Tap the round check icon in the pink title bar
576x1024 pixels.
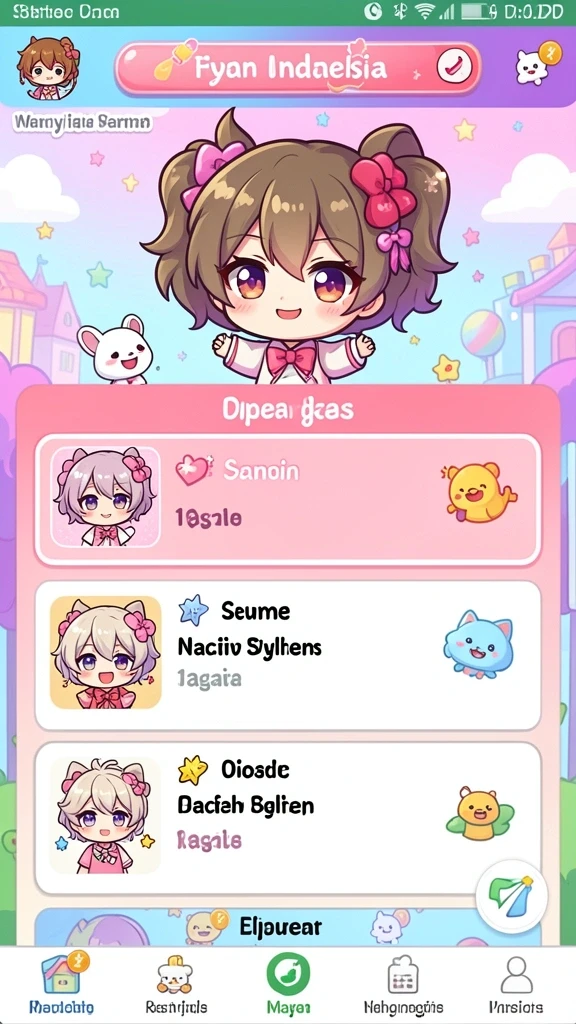click(454, 67)
